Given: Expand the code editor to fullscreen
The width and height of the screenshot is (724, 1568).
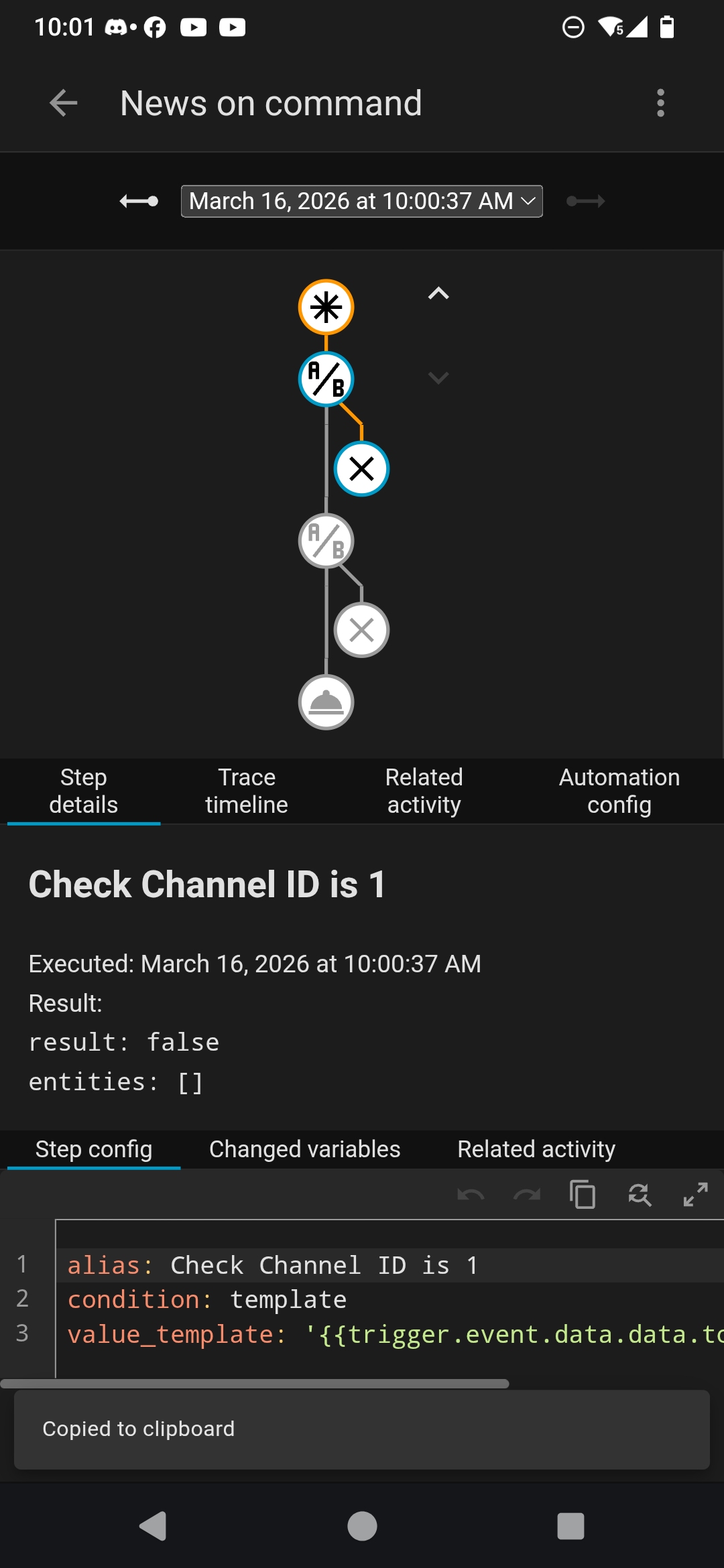Looking at the screenshot, I should [x=696, y=1194].
